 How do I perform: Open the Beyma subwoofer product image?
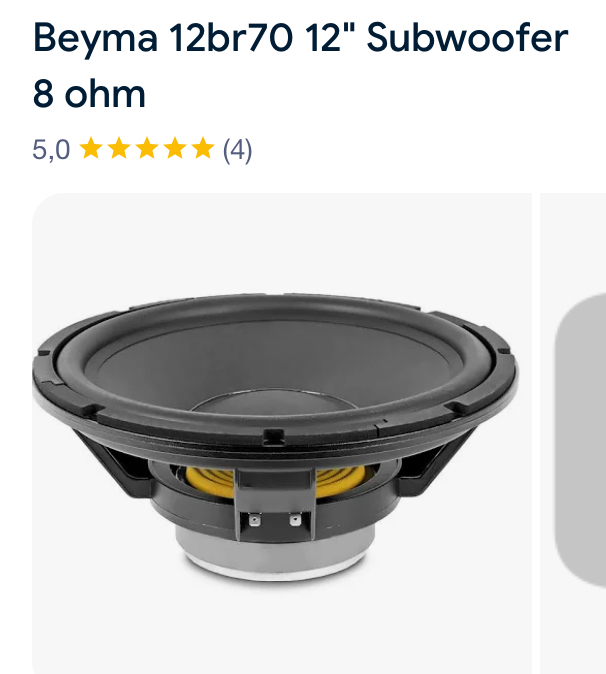pos(280,435)
